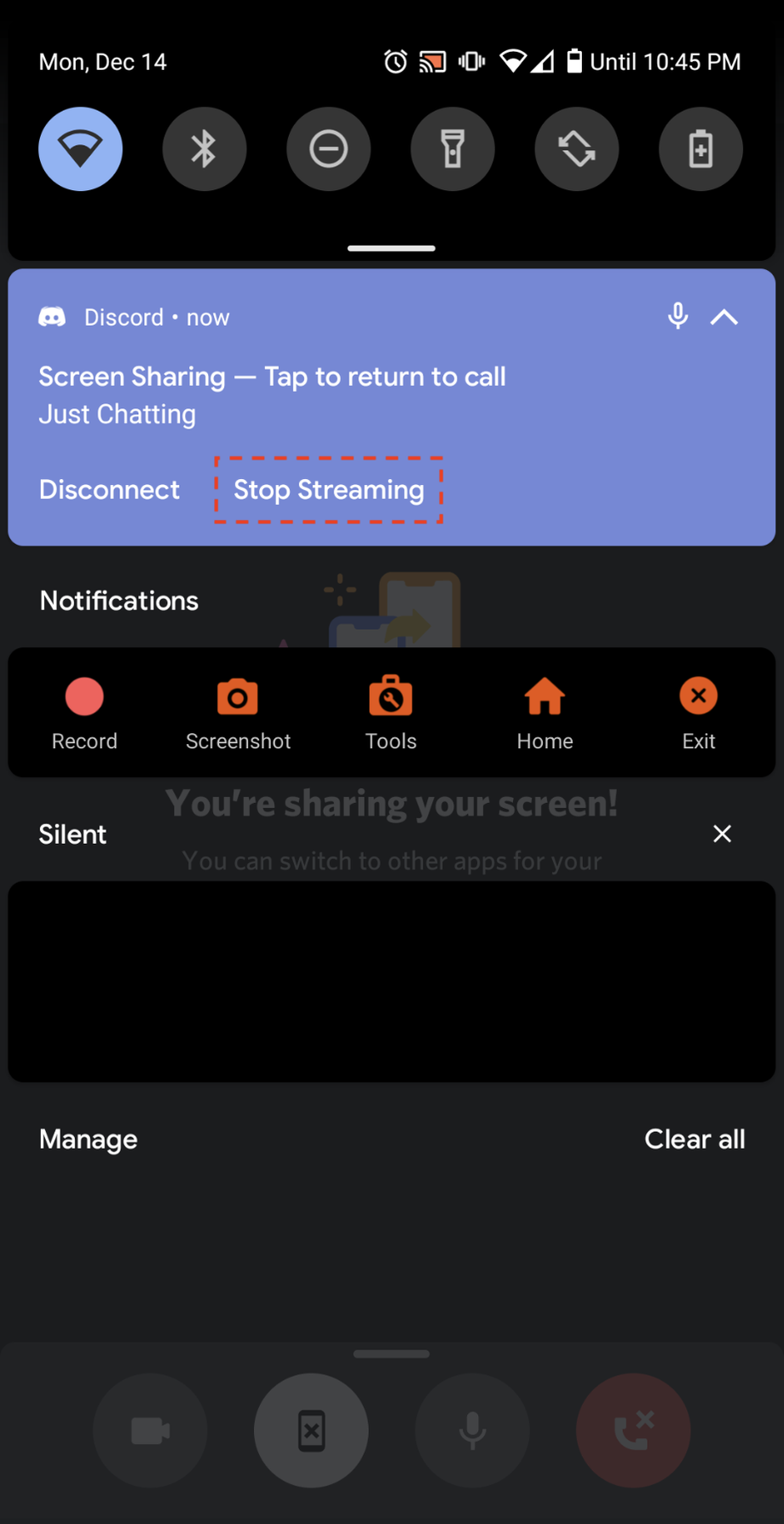
Task: Enable Battery Saver tile
Action: pos(700,149)
